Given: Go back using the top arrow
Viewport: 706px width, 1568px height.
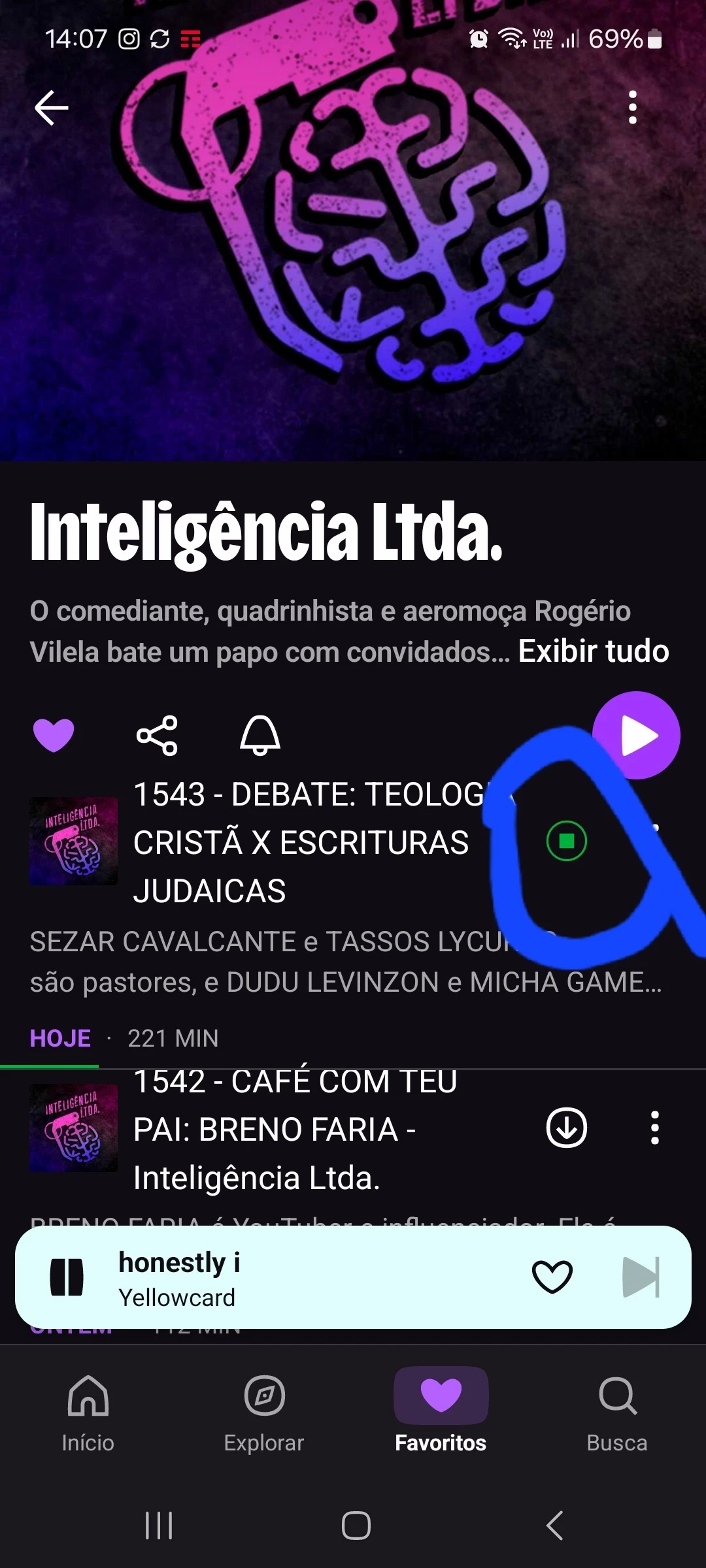Looking at the screenshot, I should pos(52,108).
